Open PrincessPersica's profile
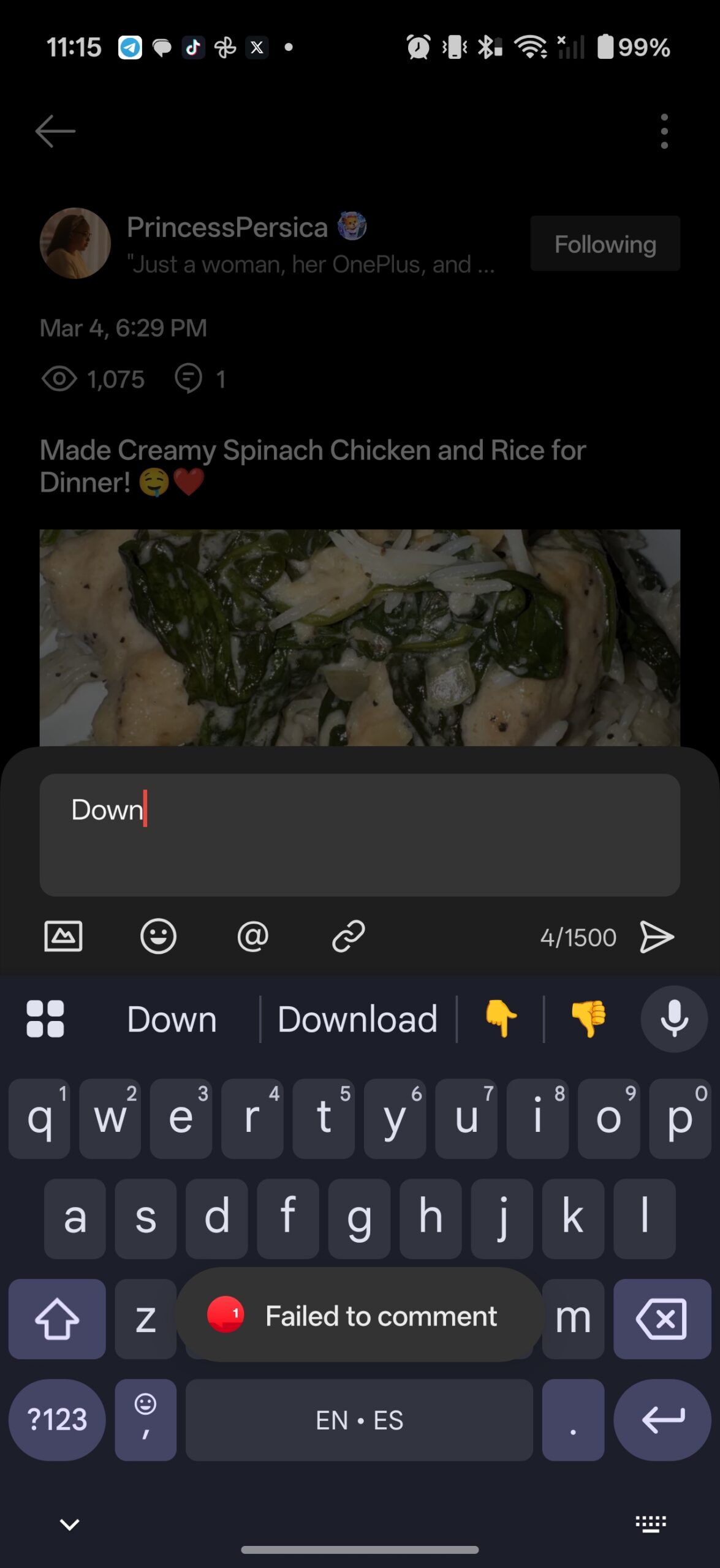Viewport: 720px width, 1568px height. click(x=75, y=243)
